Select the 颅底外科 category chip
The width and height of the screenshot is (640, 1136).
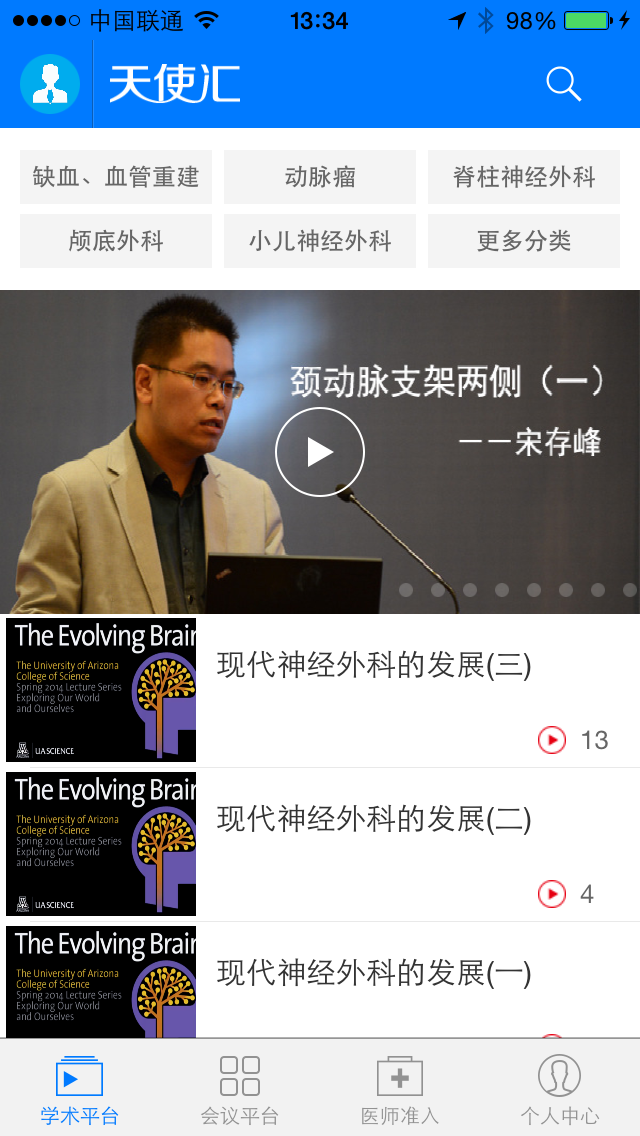pos(116,241)
